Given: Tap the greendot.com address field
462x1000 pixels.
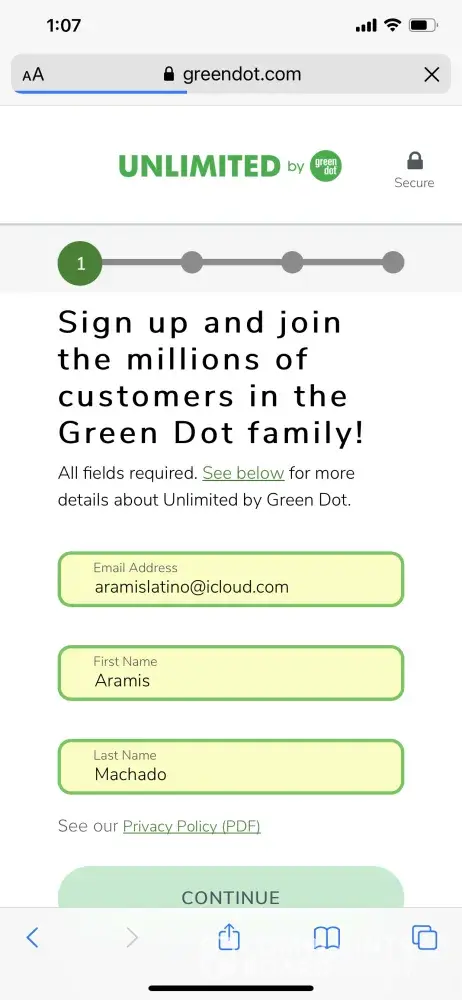Looking at the screenshot, I should coord(232,75).
